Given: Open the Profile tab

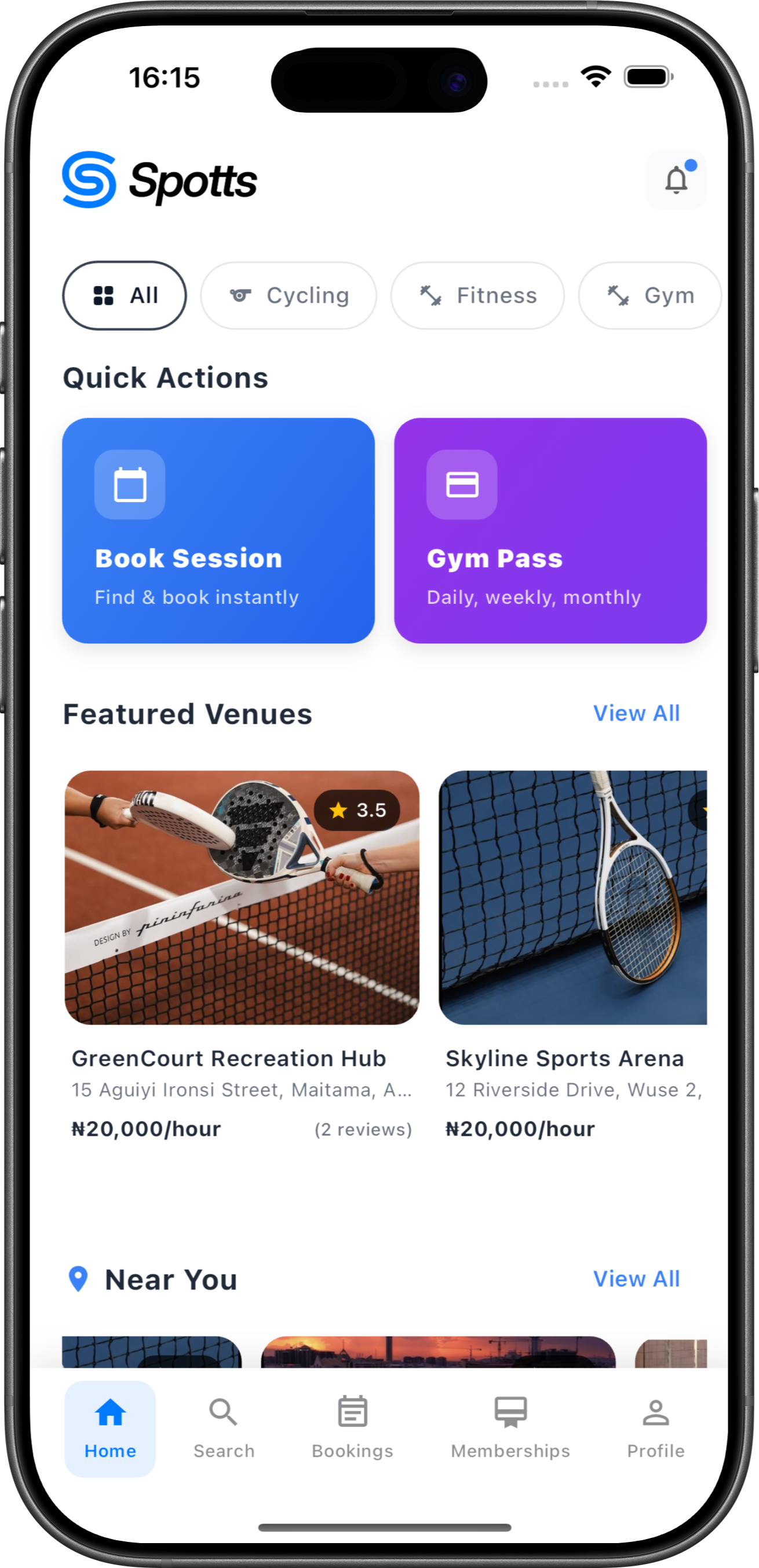Looking at the screenshot, I should 655,1428.
